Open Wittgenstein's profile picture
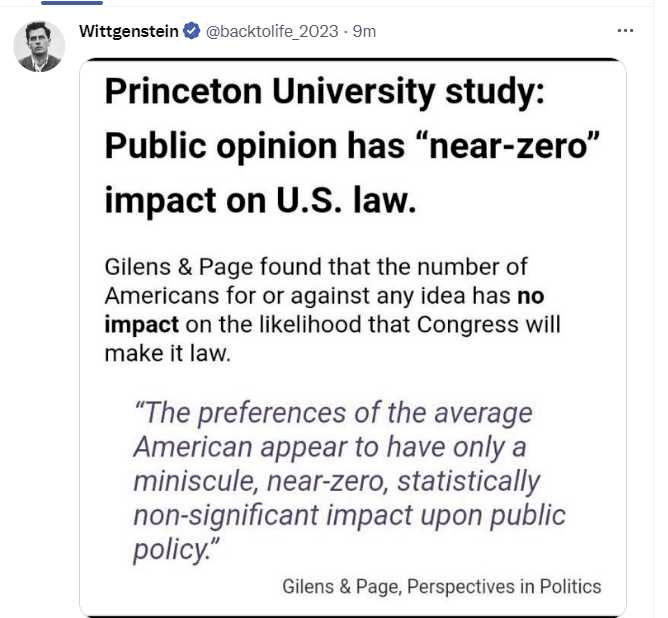 pos(39,46)
